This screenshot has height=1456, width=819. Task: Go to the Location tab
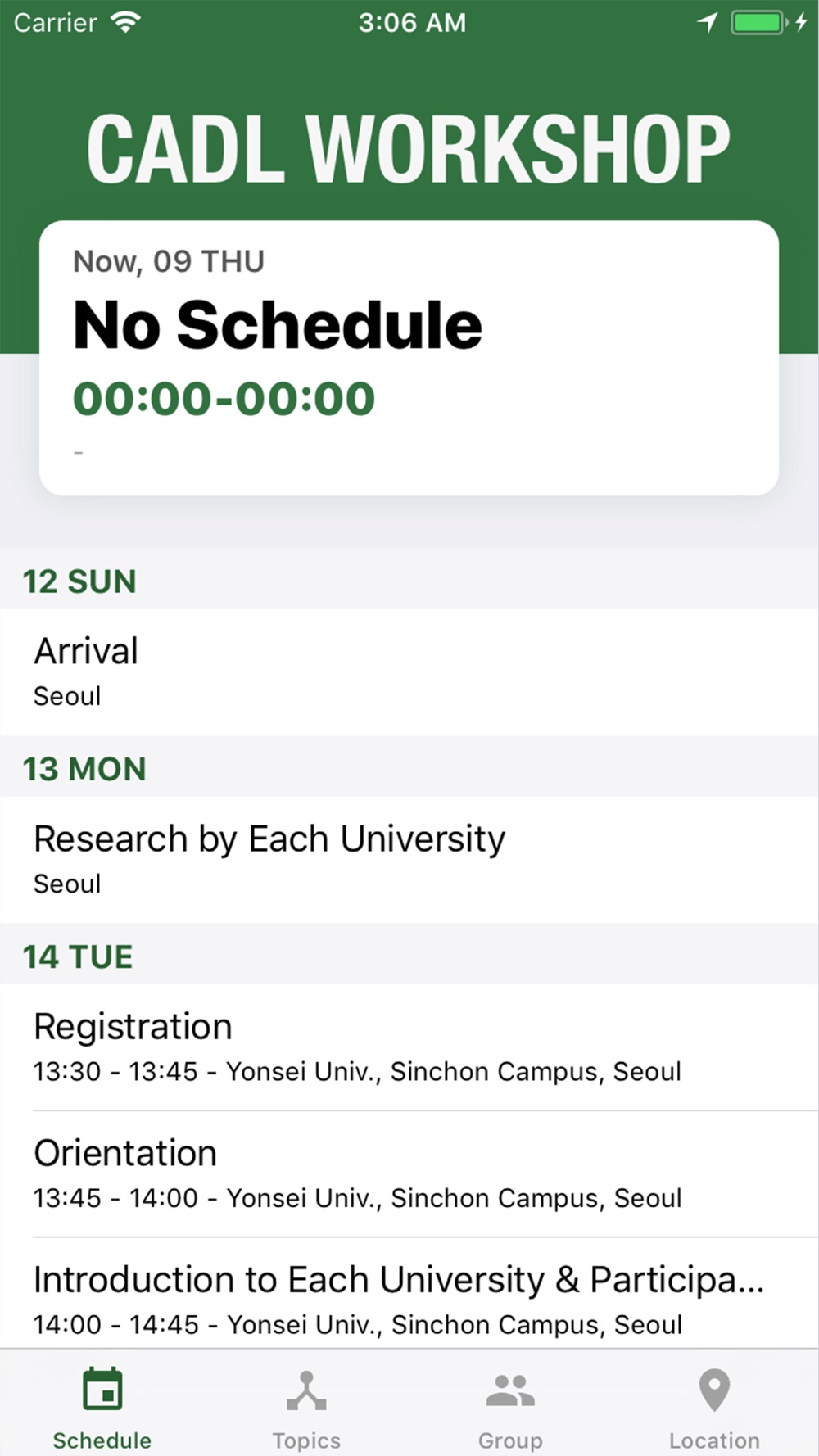pos(714,1407)
